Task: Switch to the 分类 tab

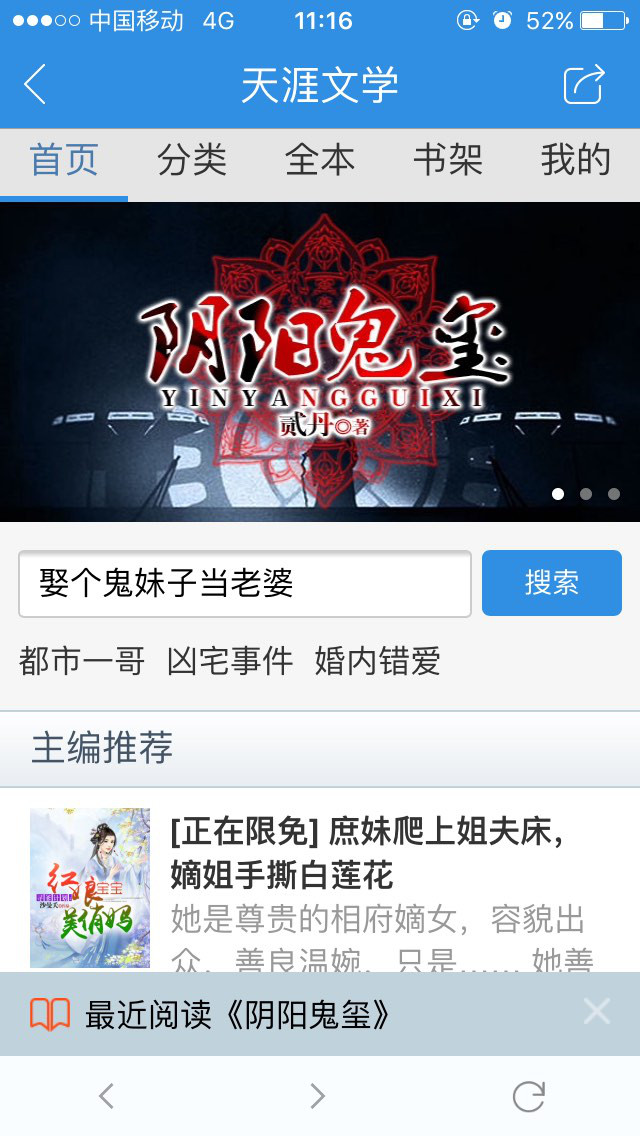Action: 192,160
